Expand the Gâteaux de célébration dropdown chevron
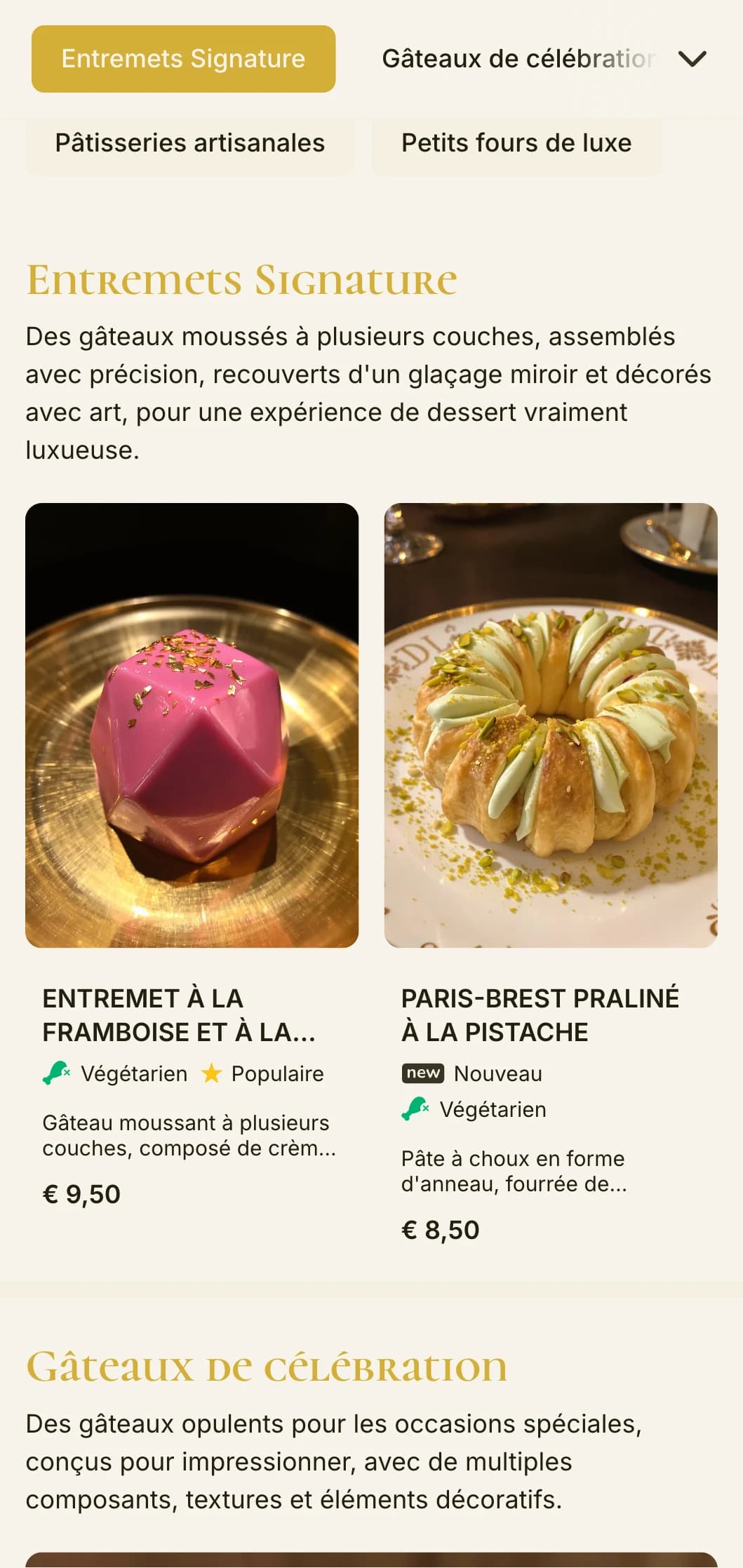This screenshot has height=1568, width=743. 692,59
